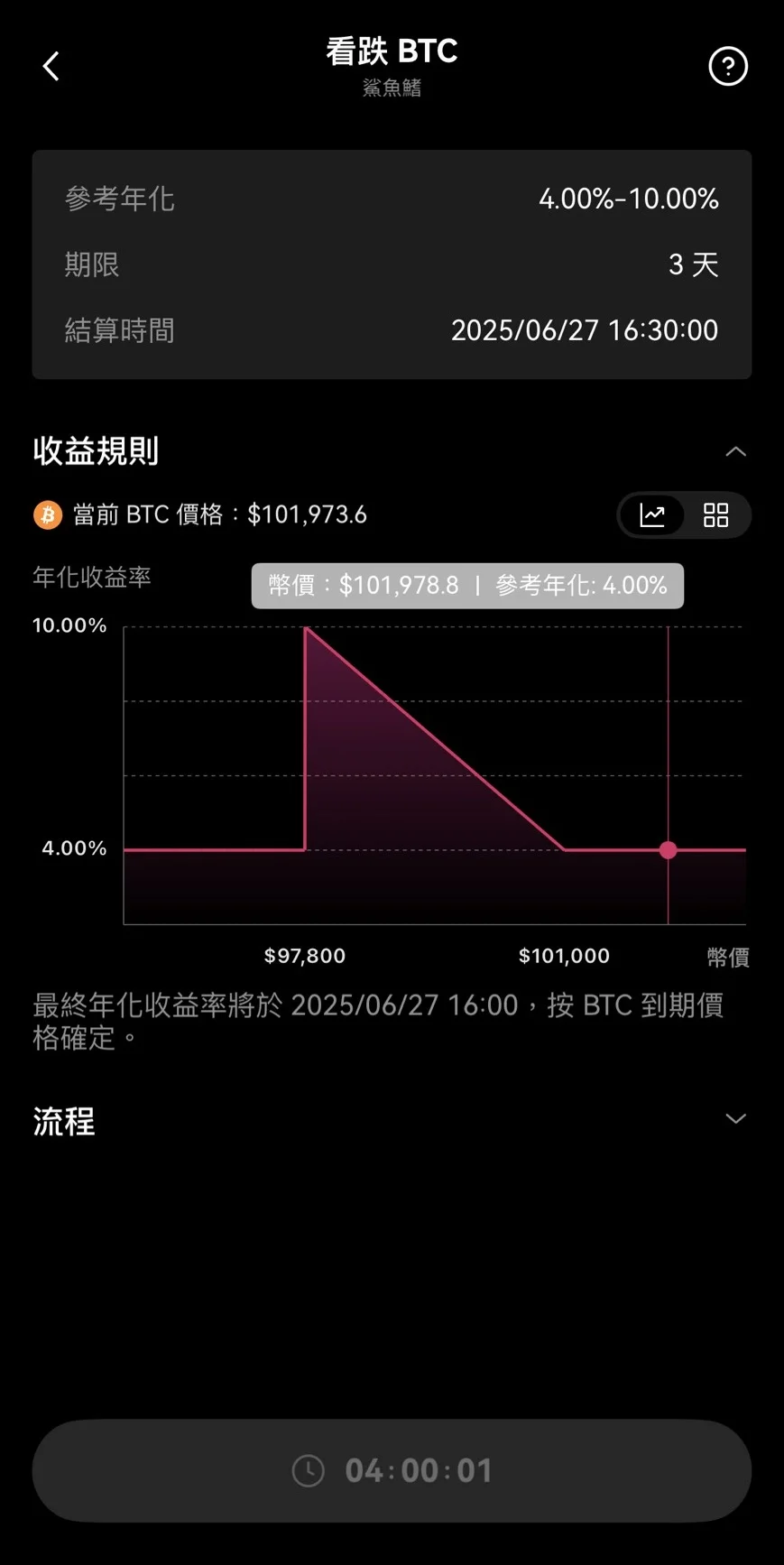
Task: Click the tooltip showing 幣價：$101,978.8
Action: [x=466, y=585]
